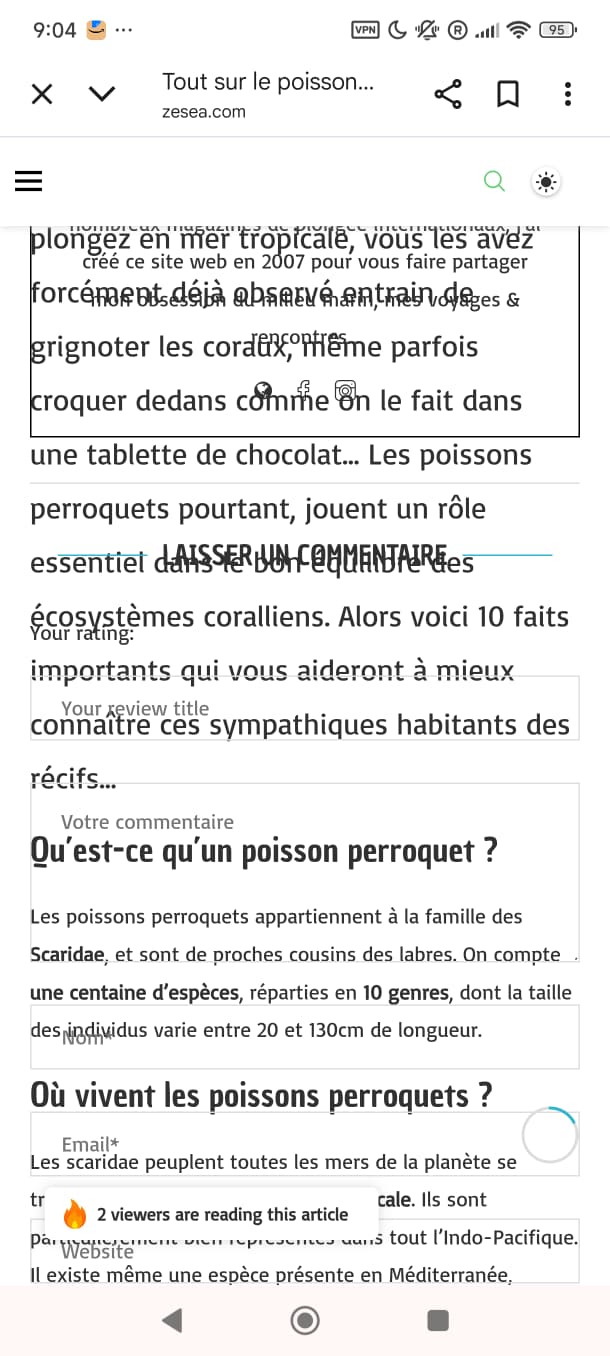This screenshot has width=610, height=1356.
Task: Open the author's Instagram profile
Action: click(x=345, y=390)
